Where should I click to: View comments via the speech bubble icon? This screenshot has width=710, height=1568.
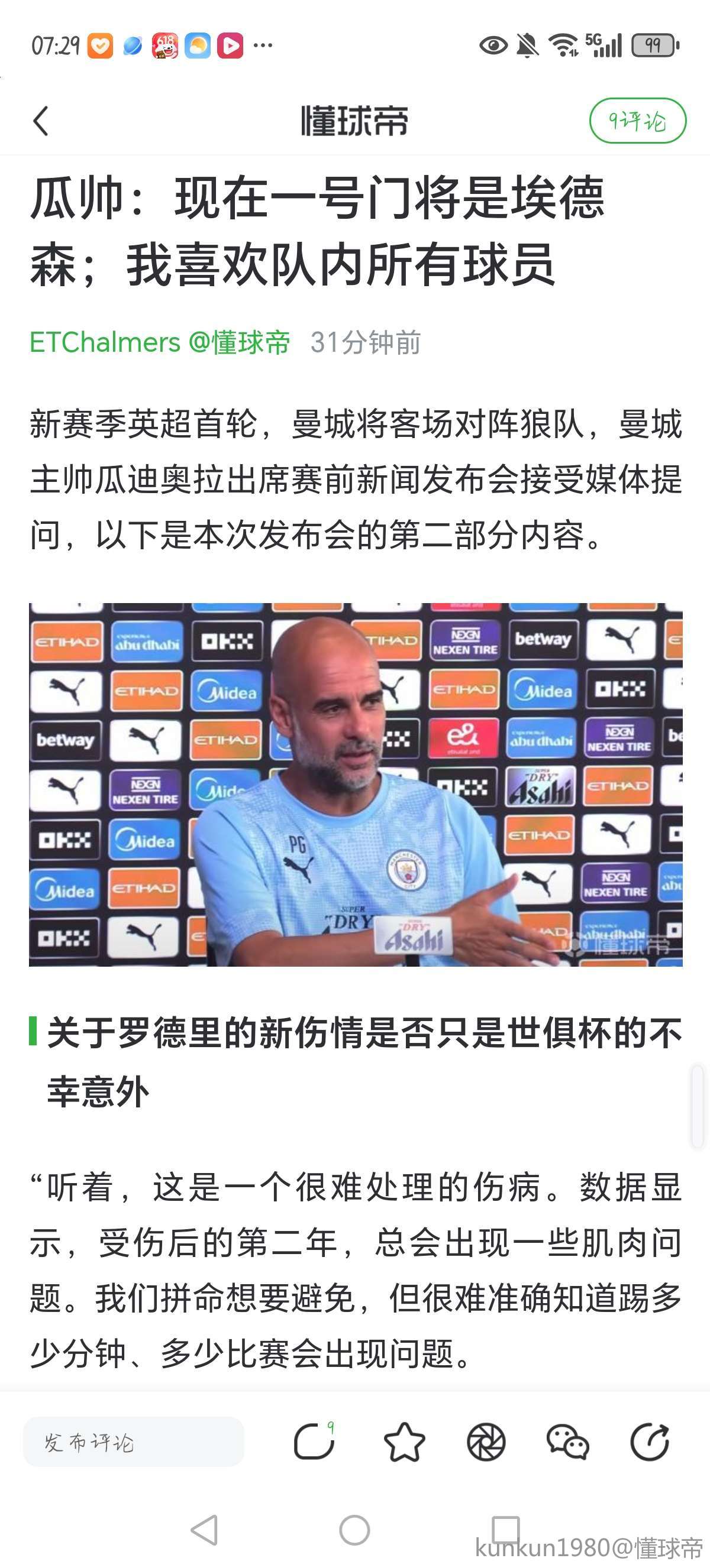tap(314, 1442)
